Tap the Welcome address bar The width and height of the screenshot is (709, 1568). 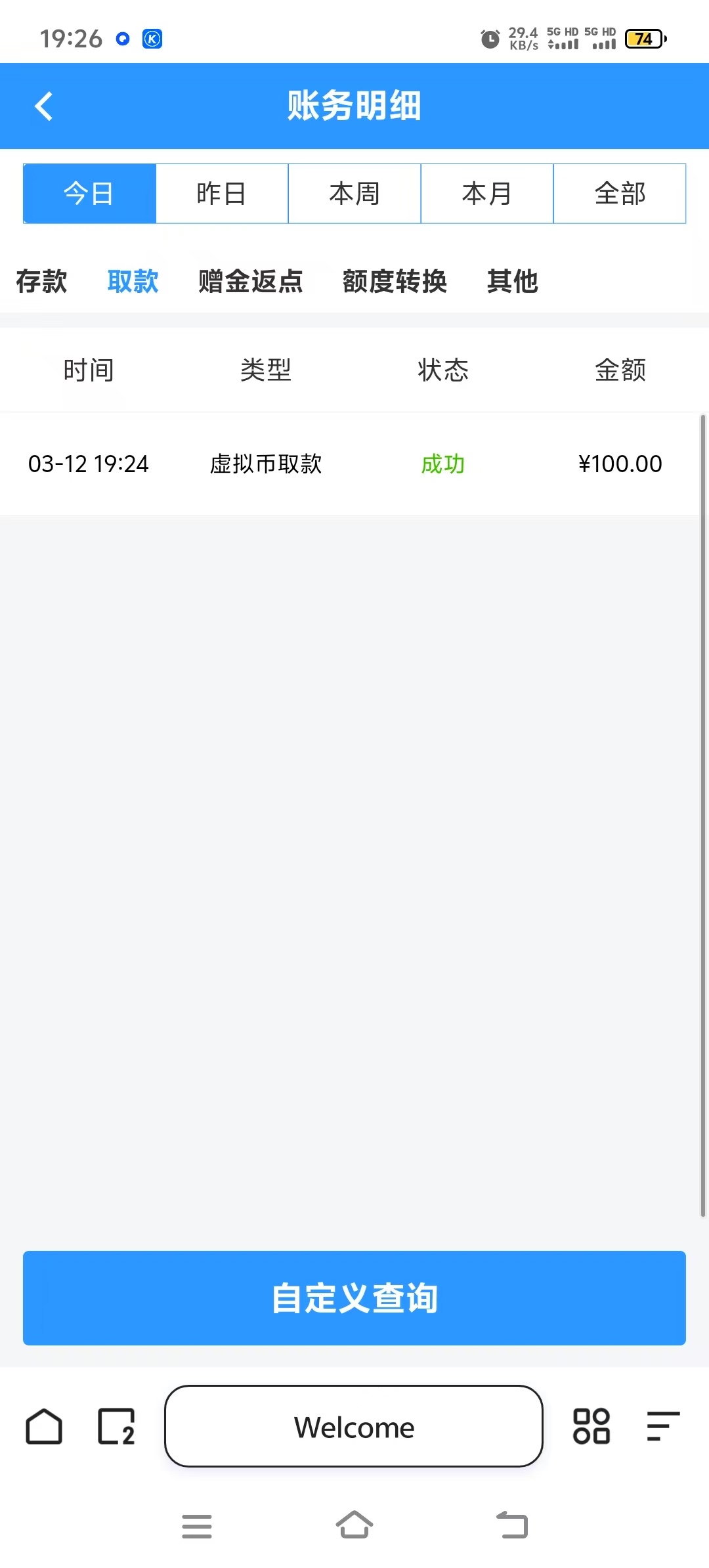[354, 1426]
